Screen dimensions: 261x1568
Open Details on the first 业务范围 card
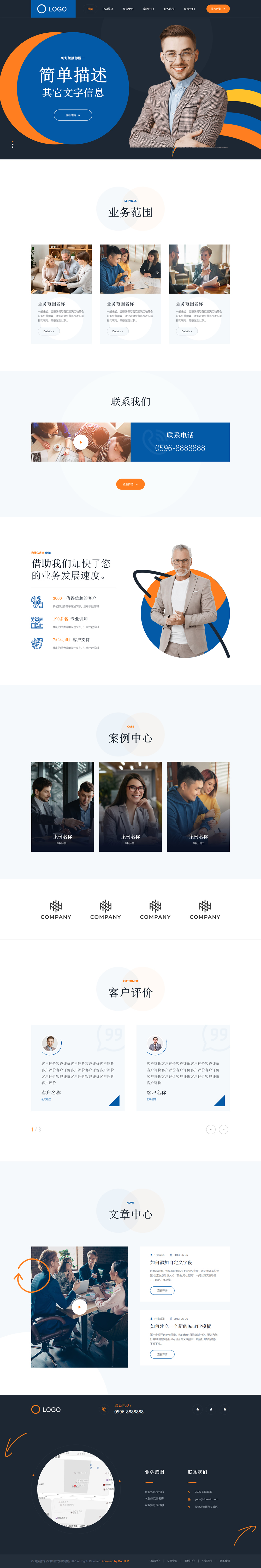tap(49, 331)
